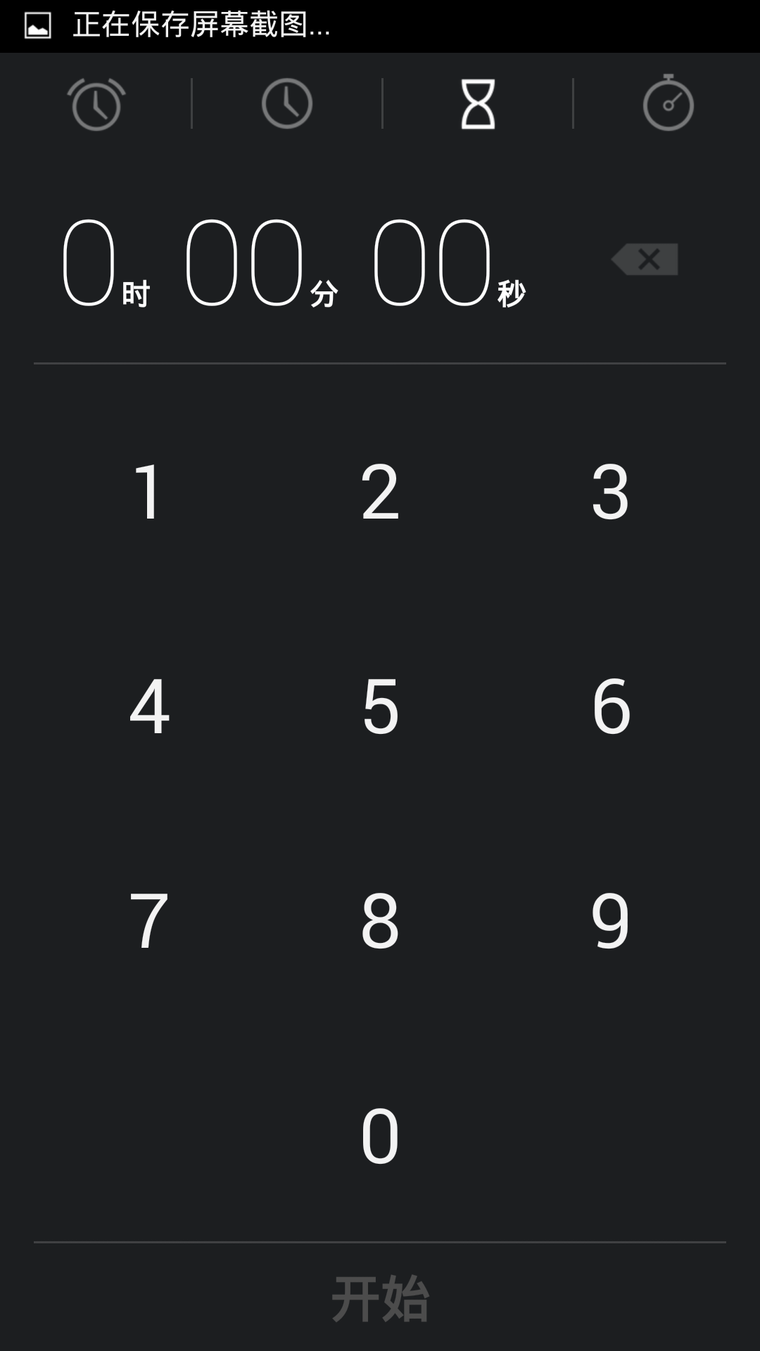Enter digit 1 on the keypad

pos(148,492)
